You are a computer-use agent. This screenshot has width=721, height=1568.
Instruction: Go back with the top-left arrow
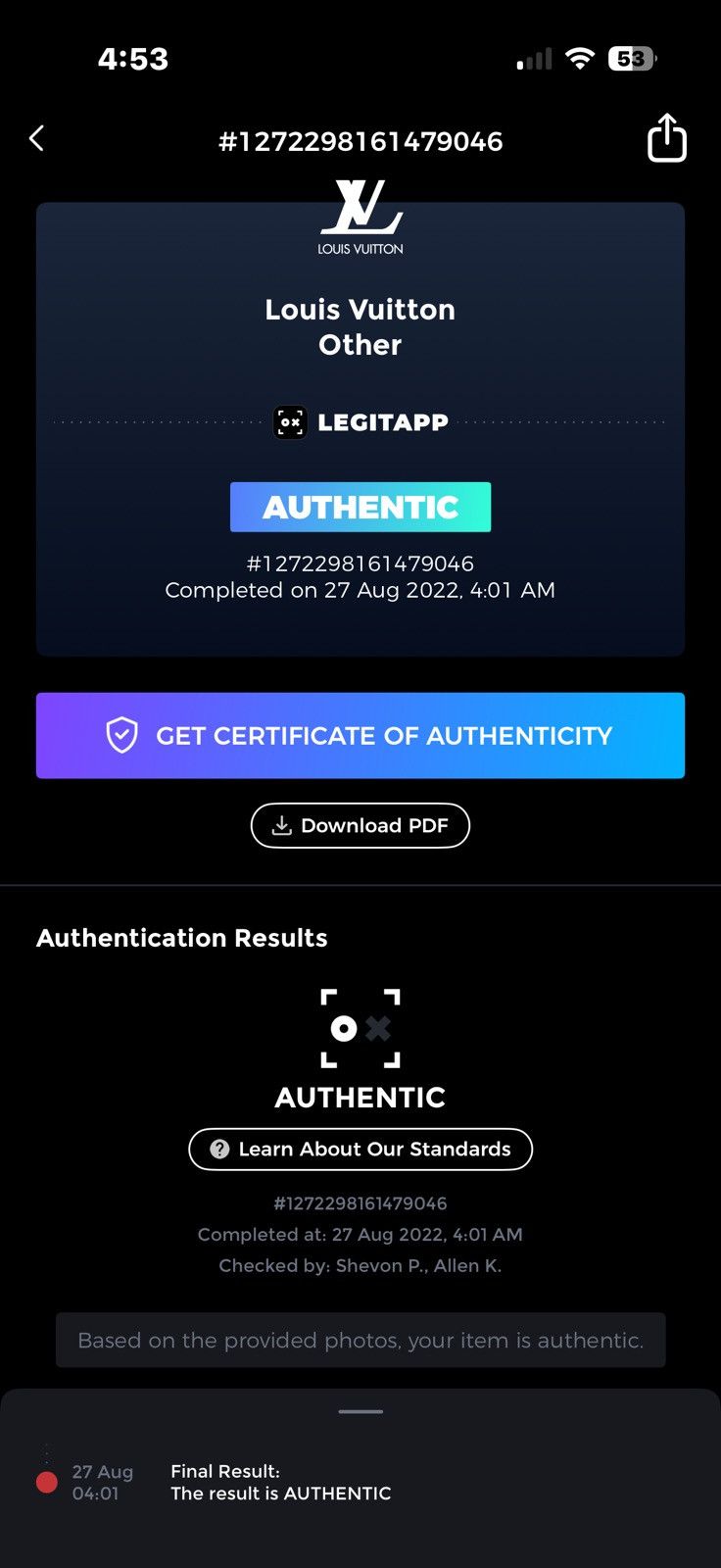point(36,139)
